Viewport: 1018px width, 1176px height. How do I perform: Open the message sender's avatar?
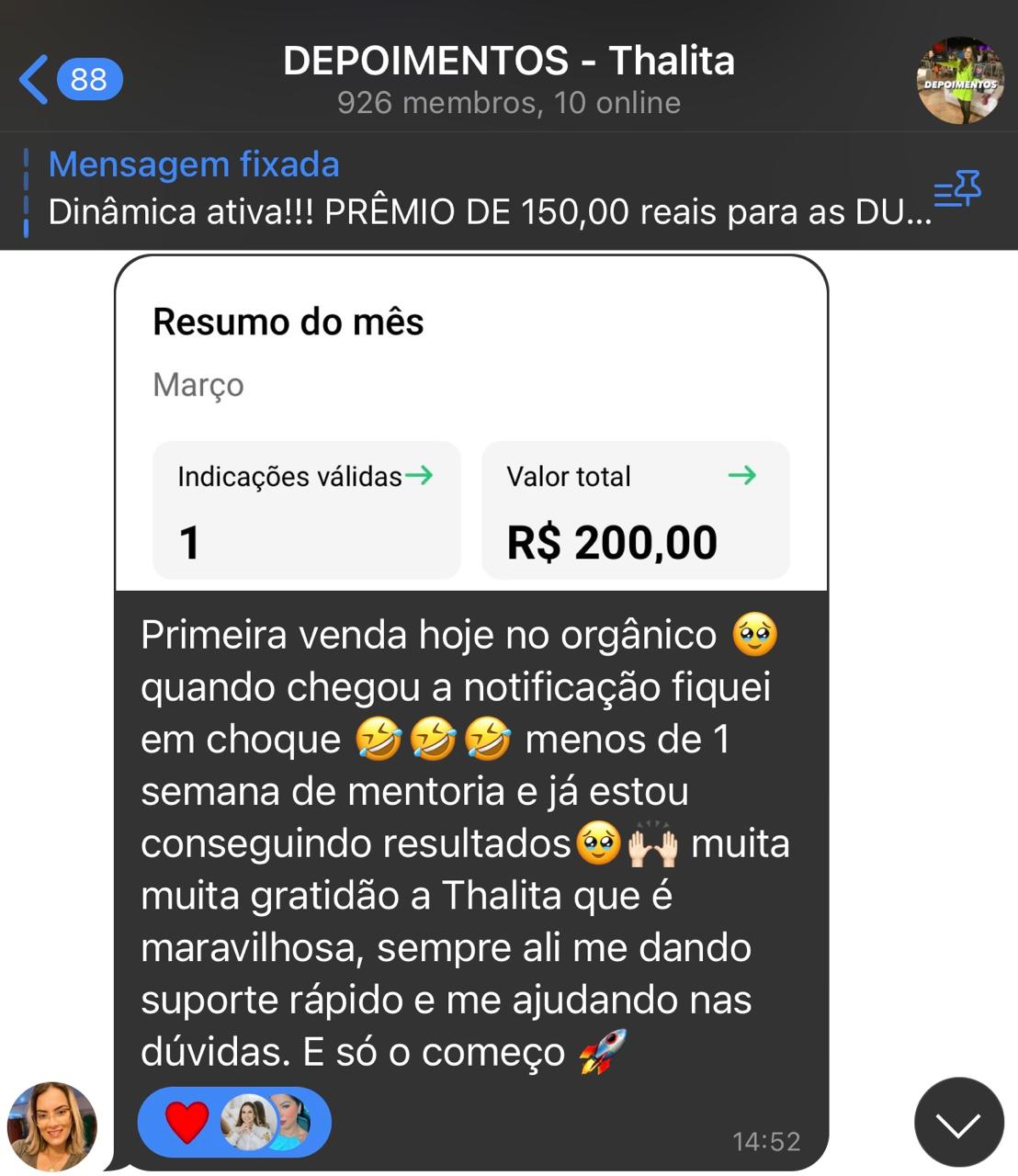pyautogui.click(x=52, y=1126)
